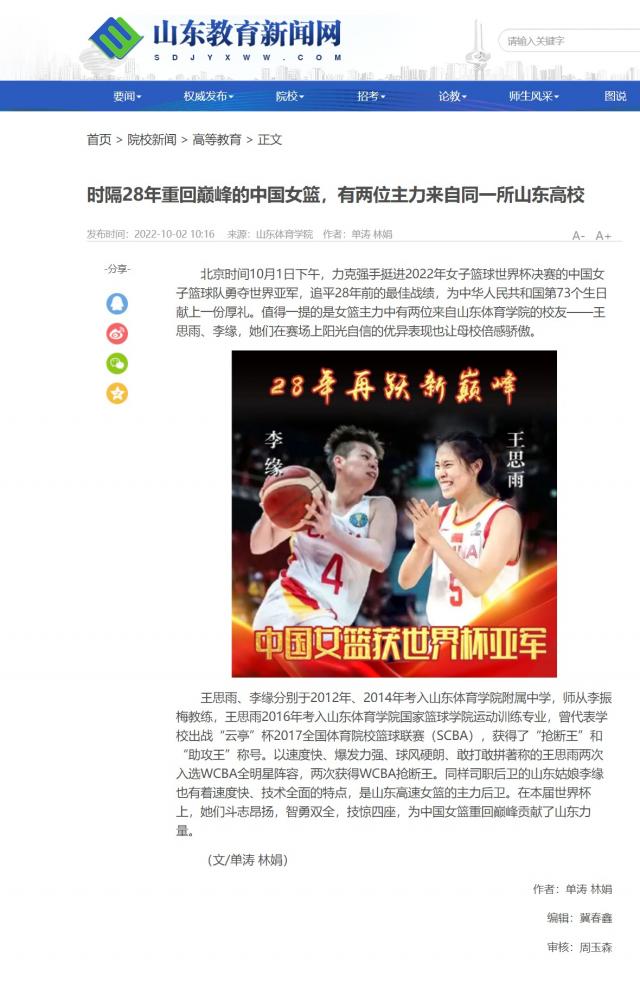
Task: Decrease font size with A-
Action: (578, 236)
